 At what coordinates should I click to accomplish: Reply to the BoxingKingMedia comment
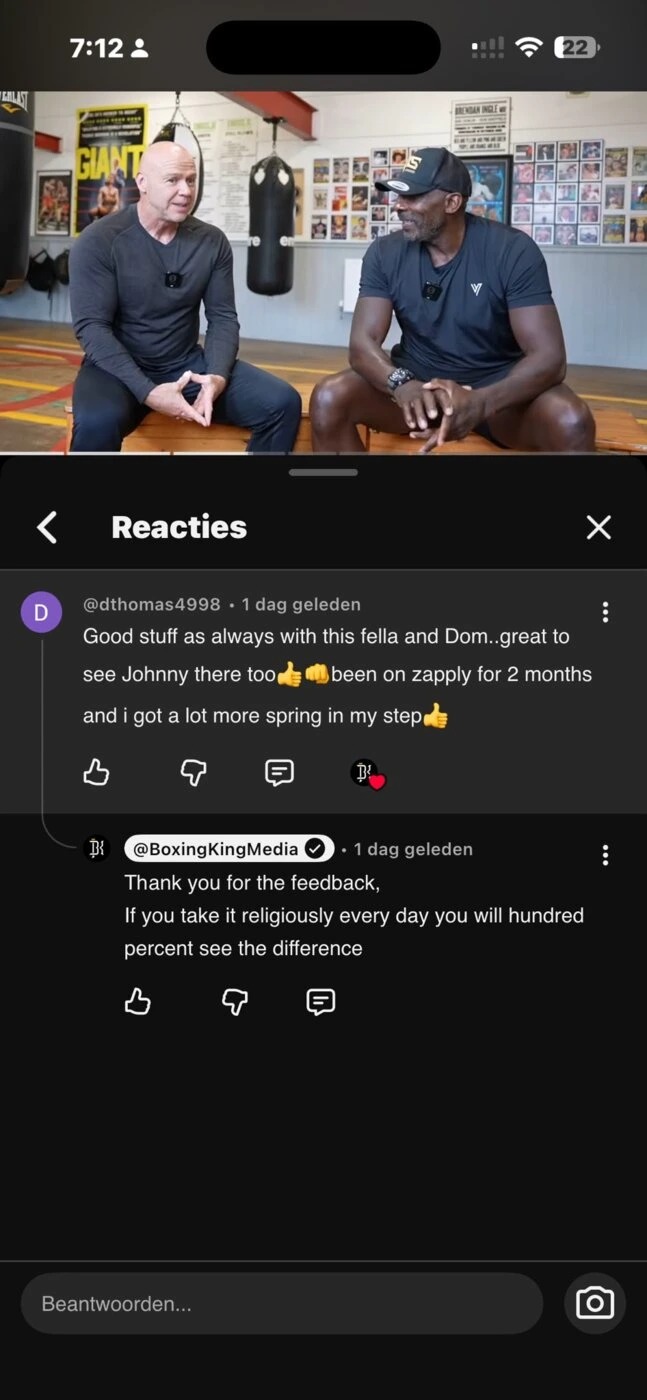[320, 1002]
